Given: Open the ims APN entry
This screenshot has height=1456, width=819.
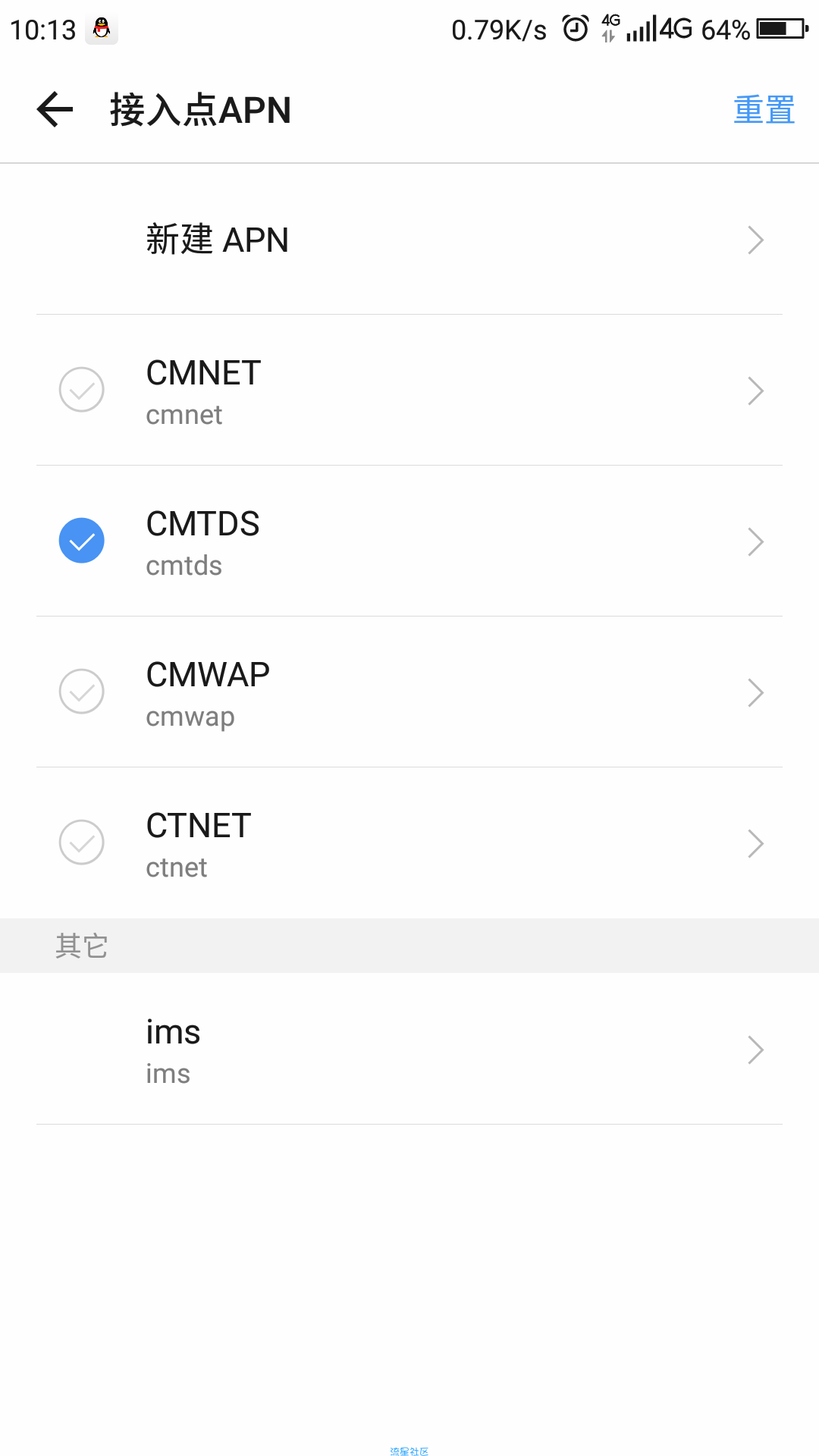Looking at the screenshot, I should click(x=409, y=1050).
